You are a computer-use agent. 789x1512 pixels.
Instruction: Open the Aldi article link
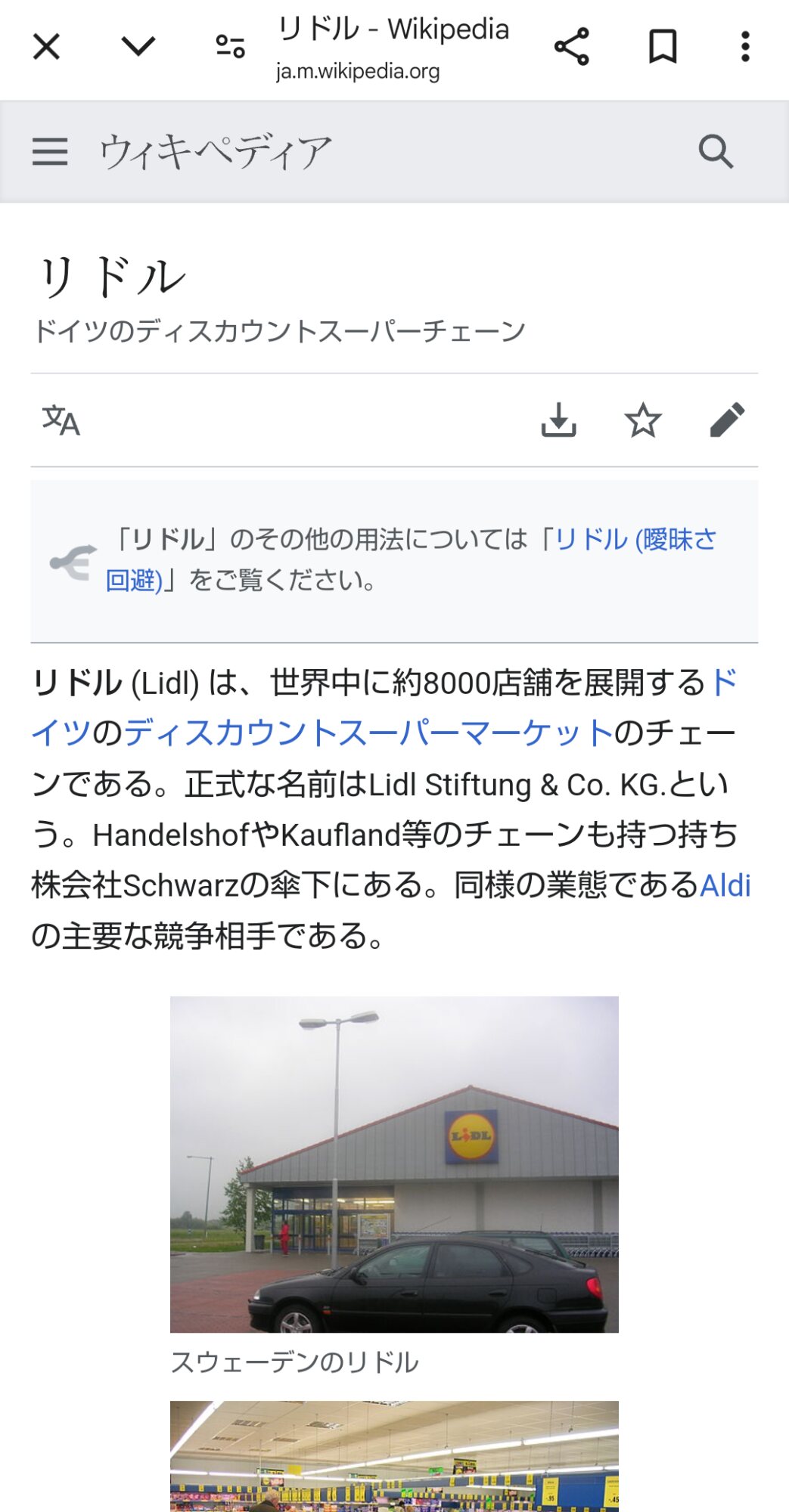point(725,885)
